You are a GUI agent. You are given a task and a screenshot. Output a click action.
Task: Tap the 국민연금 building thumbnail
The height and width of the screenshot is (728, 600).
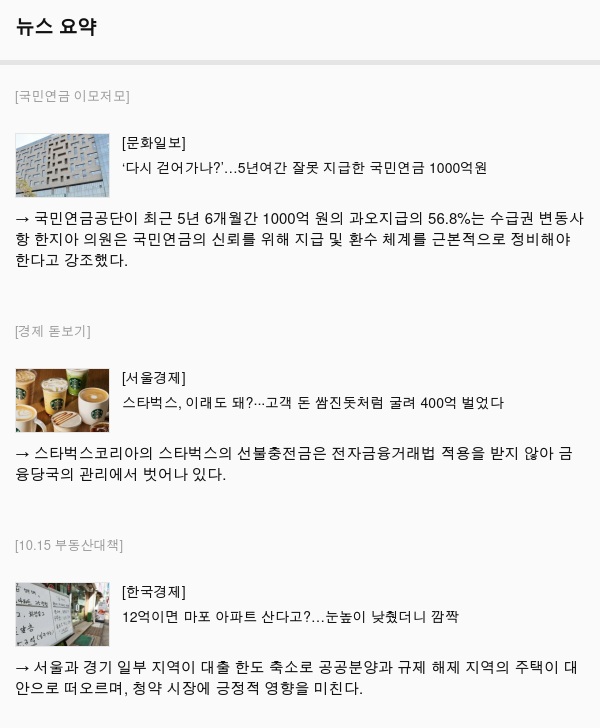tap(62, 165)
